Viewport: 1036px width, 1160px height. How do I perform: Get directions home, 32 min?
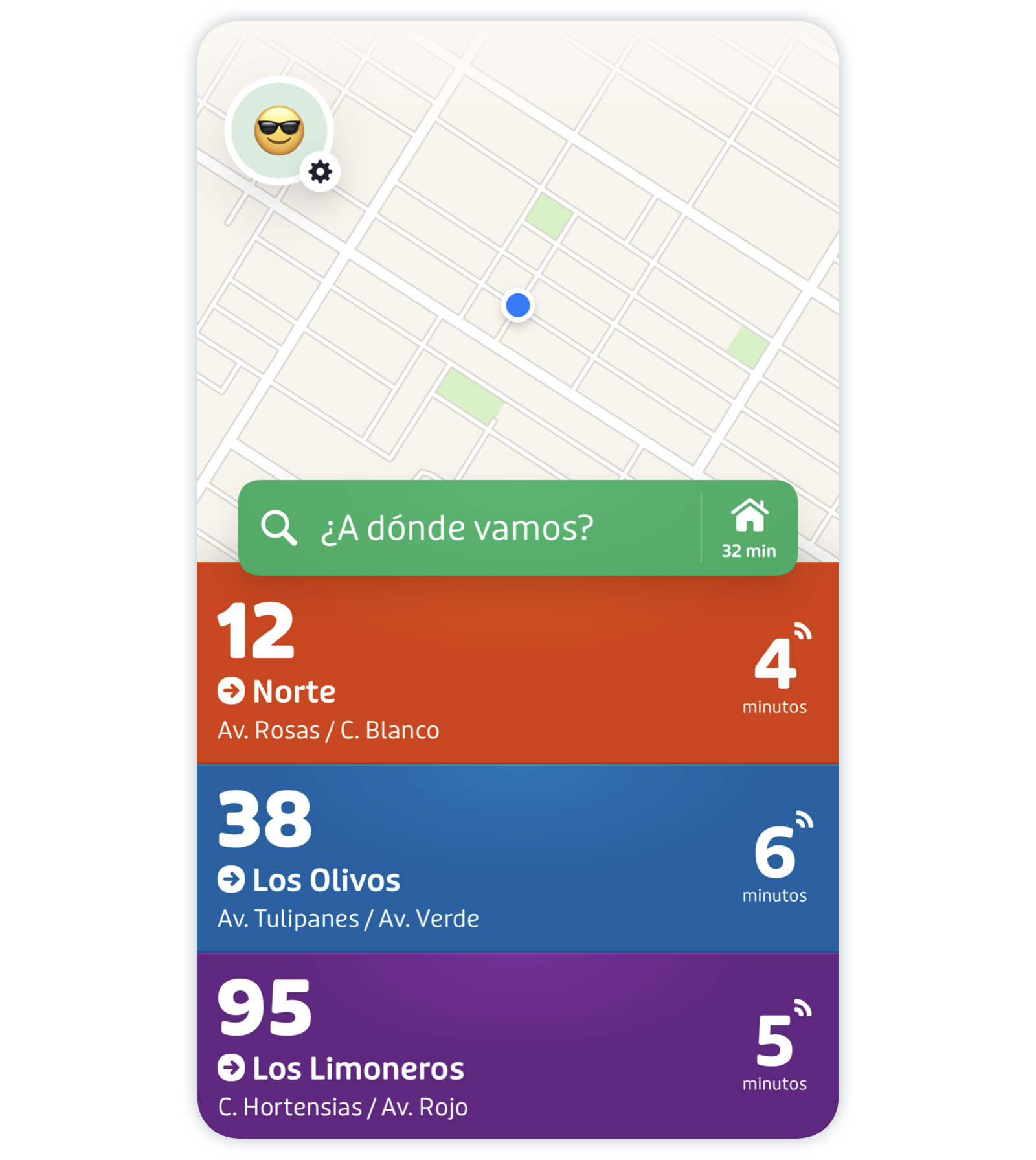[749, 528]
